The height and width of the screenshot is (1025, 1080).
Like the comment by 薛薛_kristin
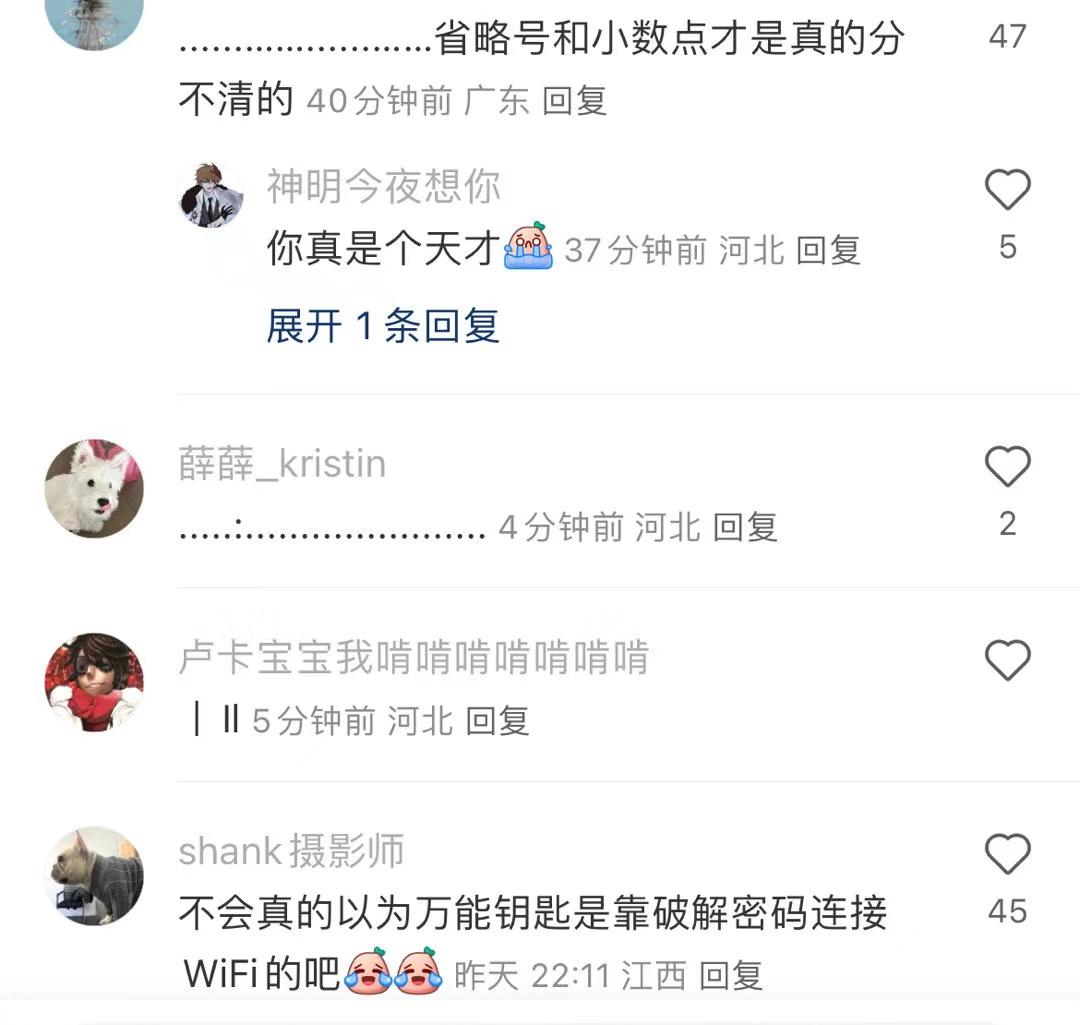[1007, 467]
